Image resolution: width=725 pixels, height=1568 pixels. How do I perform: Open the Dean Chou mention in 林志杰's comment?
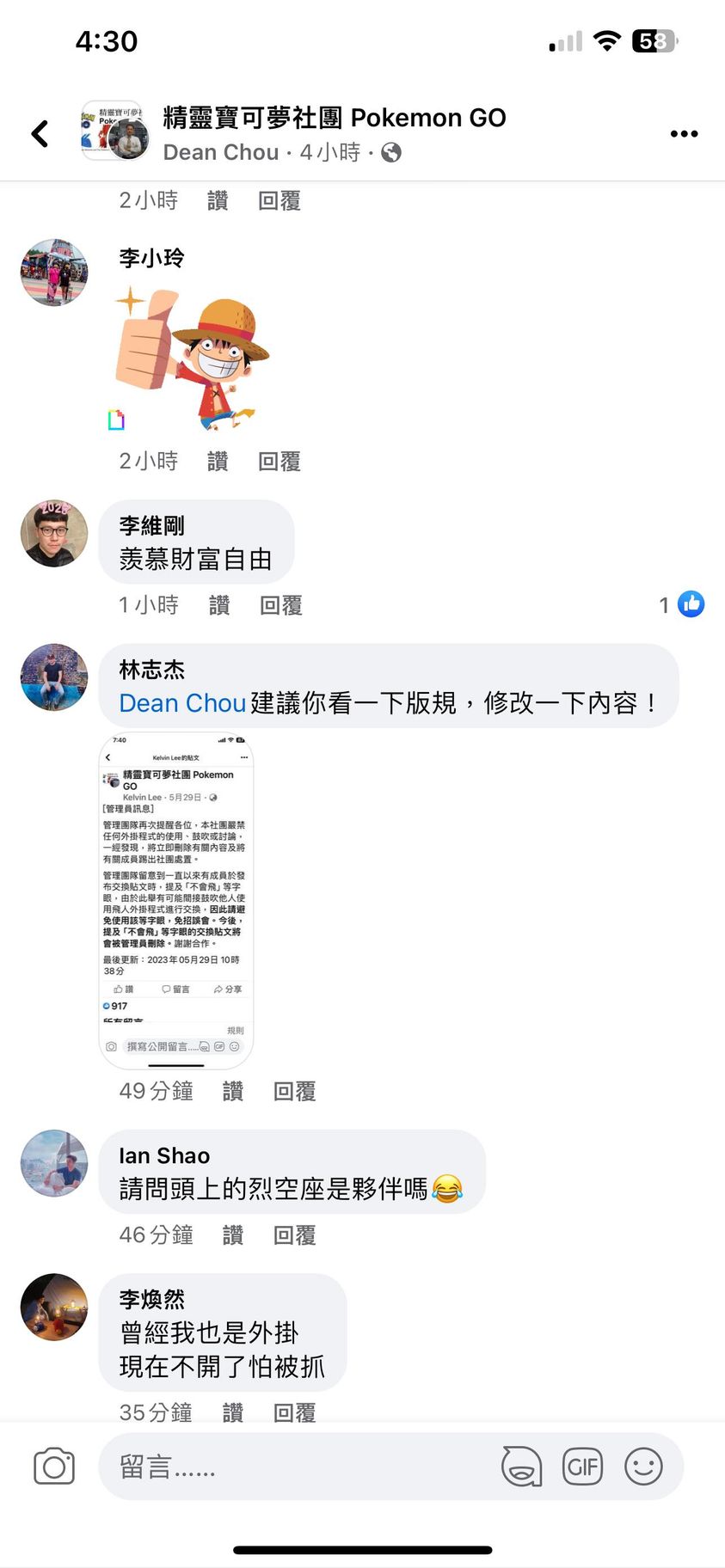[182, 703]
